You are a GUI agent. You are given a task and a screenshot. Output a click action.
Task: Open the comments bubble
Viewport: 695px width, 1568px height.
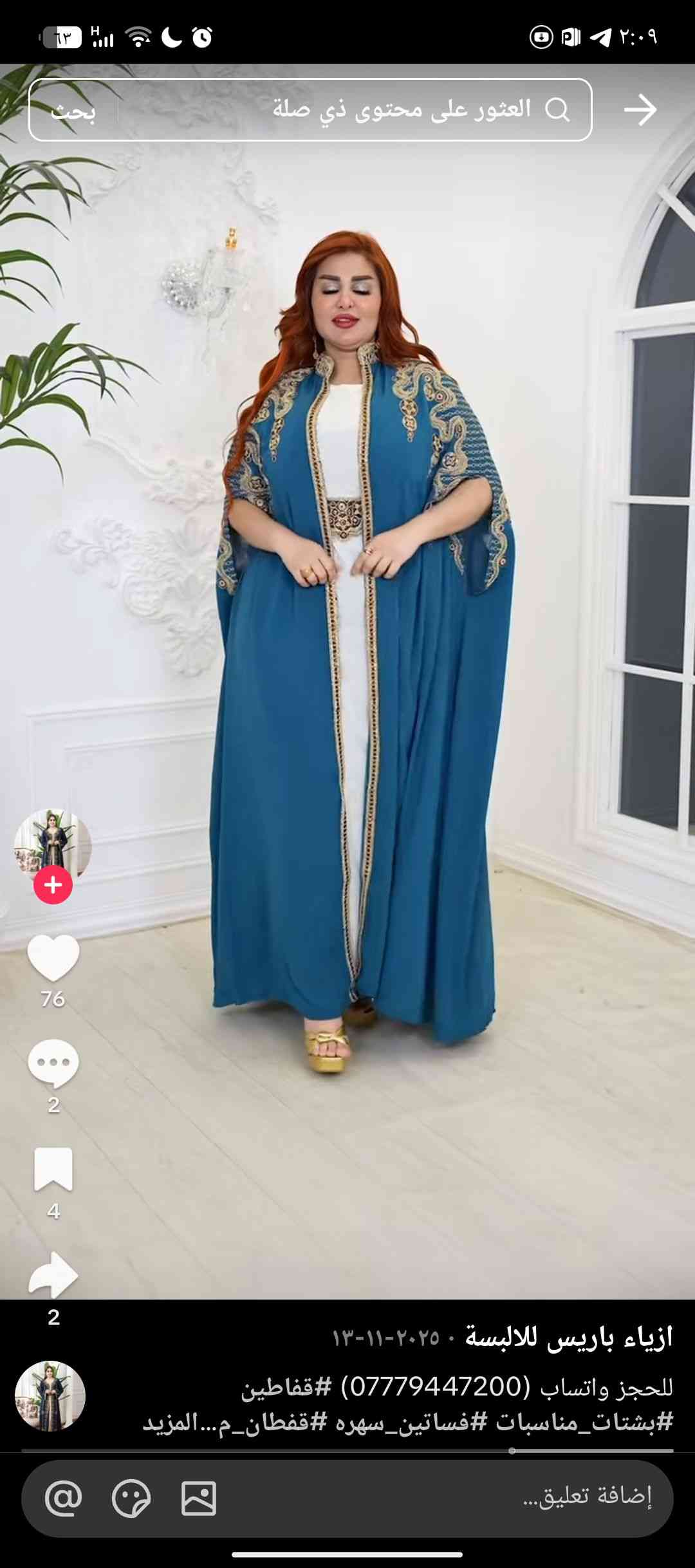point(53,1063)
